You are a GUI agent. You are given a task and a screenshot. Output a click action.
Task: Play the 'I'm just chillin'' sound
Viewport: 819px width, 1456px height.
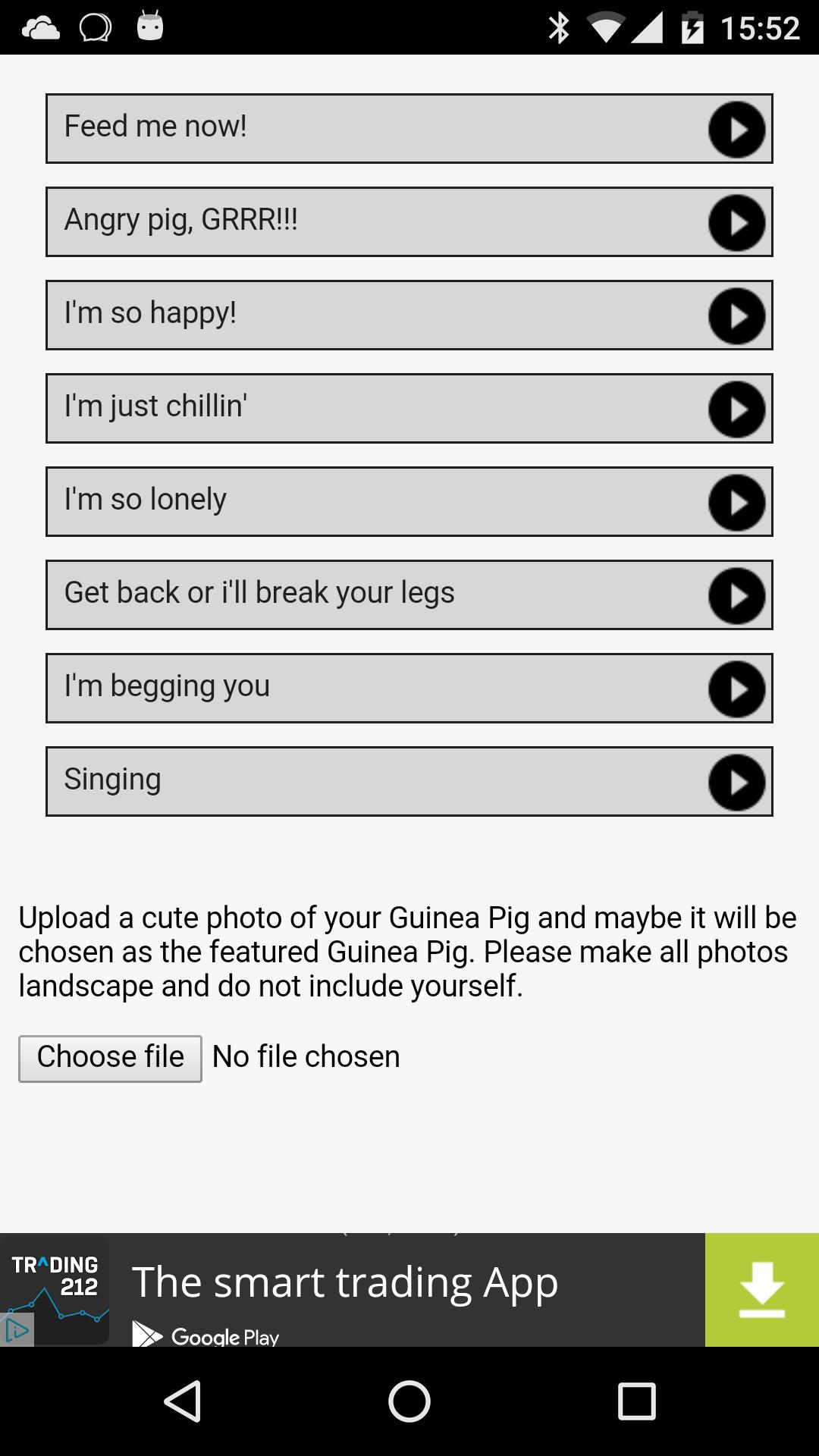coord(736,409)
